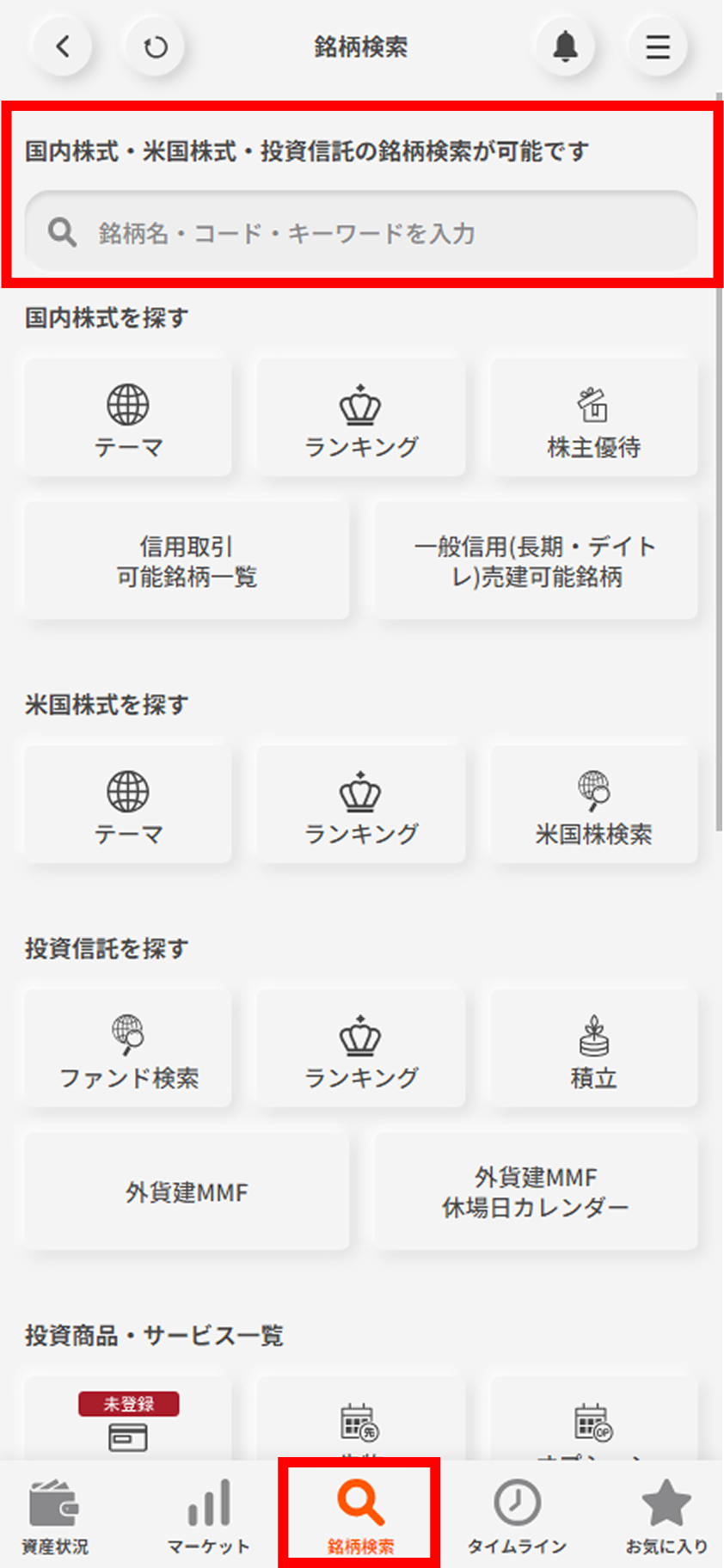
Task: Tap the 銘柄名・コード・キーワード search field
Action: tap(361, 232)
